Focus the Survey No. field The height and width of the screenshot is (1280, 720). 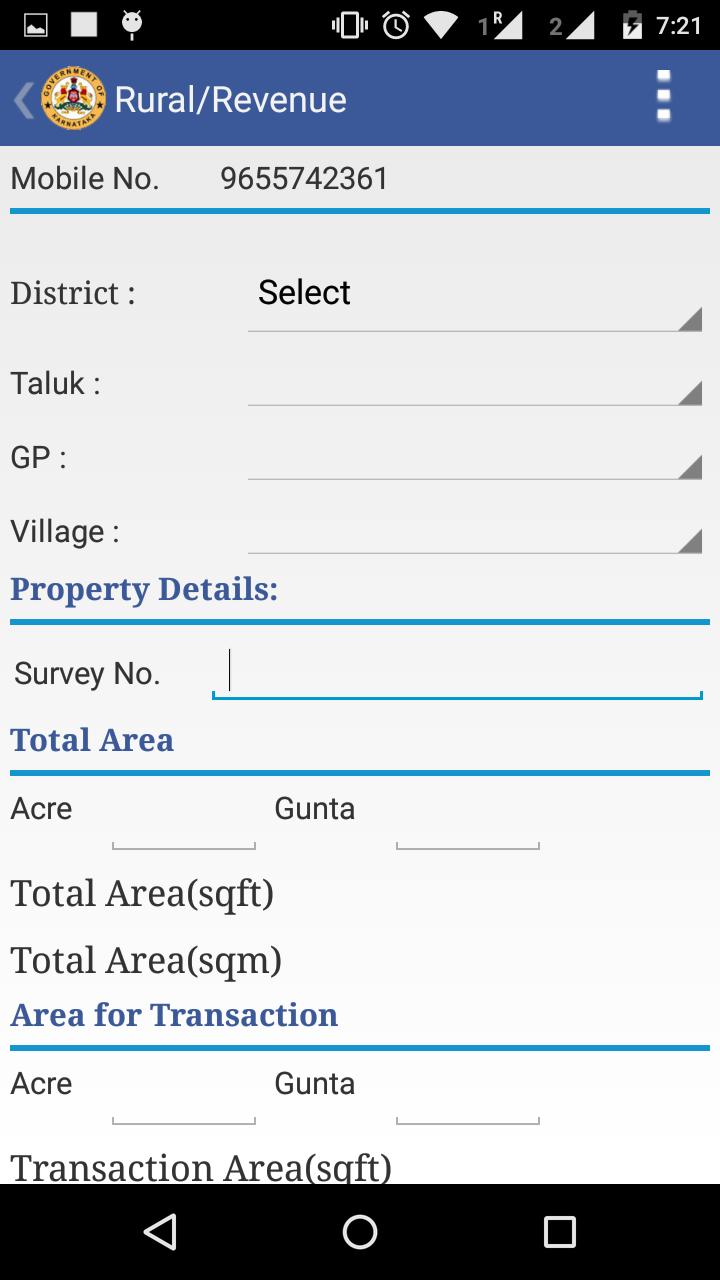(457, 672)
